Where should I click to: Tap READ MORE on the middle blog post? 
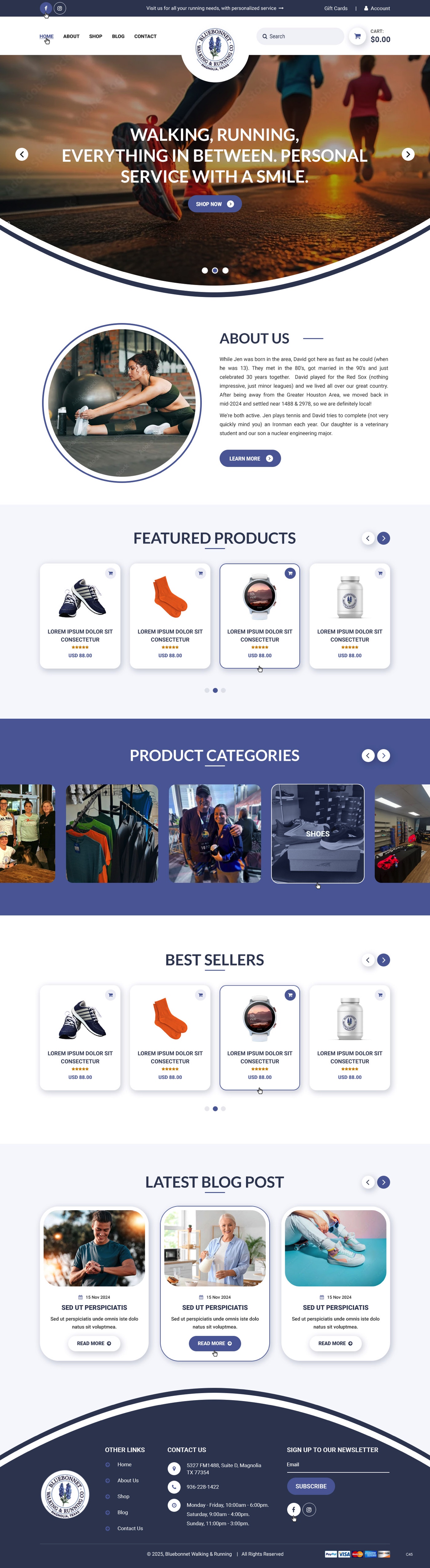[x=215, y=1343]
